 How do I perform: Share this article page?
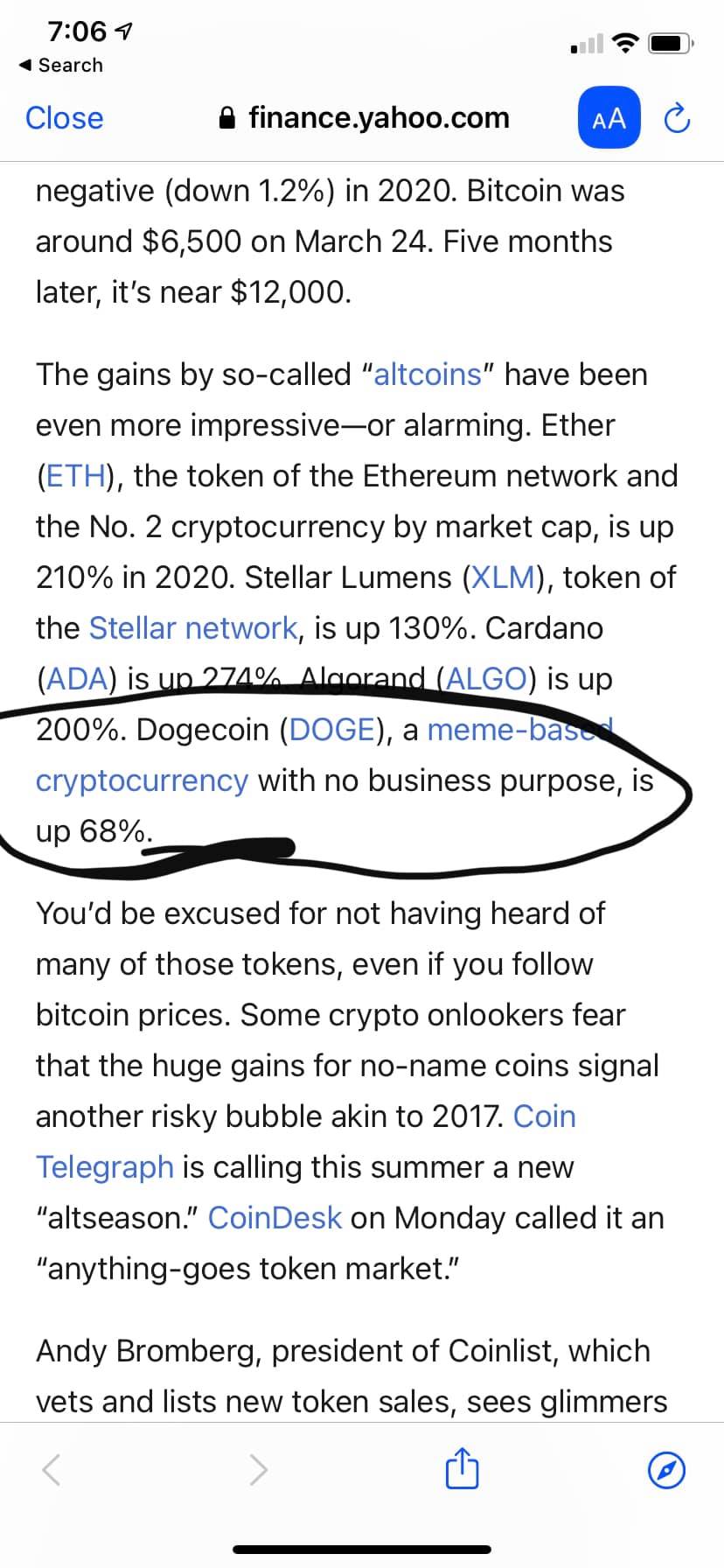click(x=463, y=1470)
